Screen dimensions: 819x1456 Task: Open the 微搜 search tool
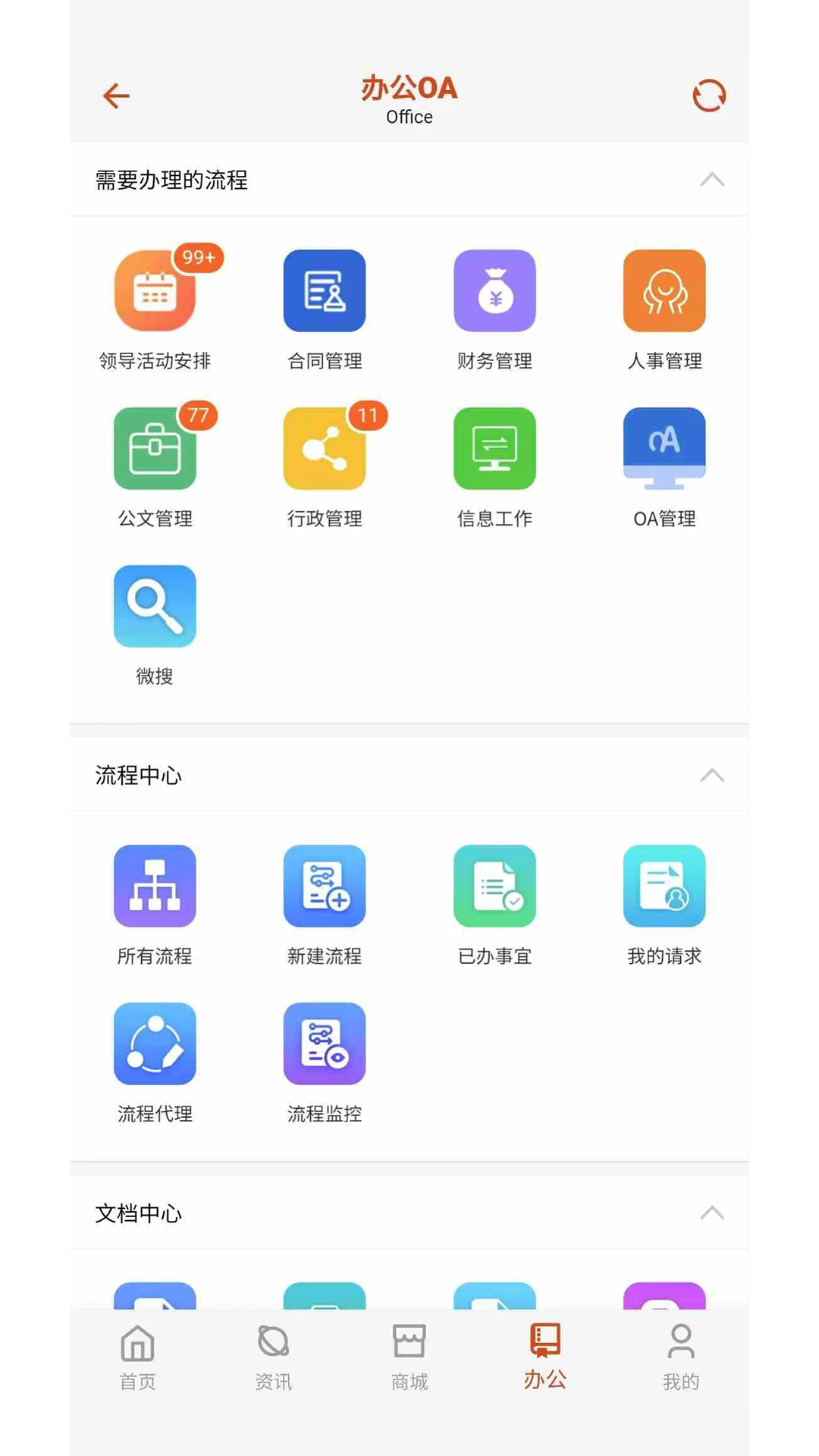point(155,606)
